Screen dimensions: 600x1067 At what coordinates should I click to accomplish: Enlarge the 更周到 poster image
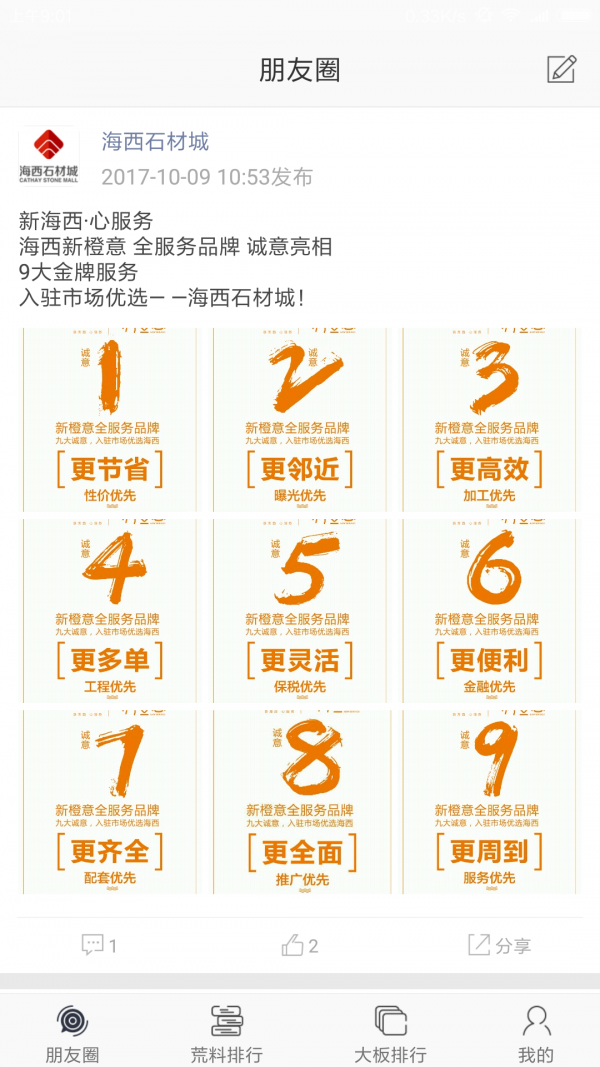tap(489, 801)
